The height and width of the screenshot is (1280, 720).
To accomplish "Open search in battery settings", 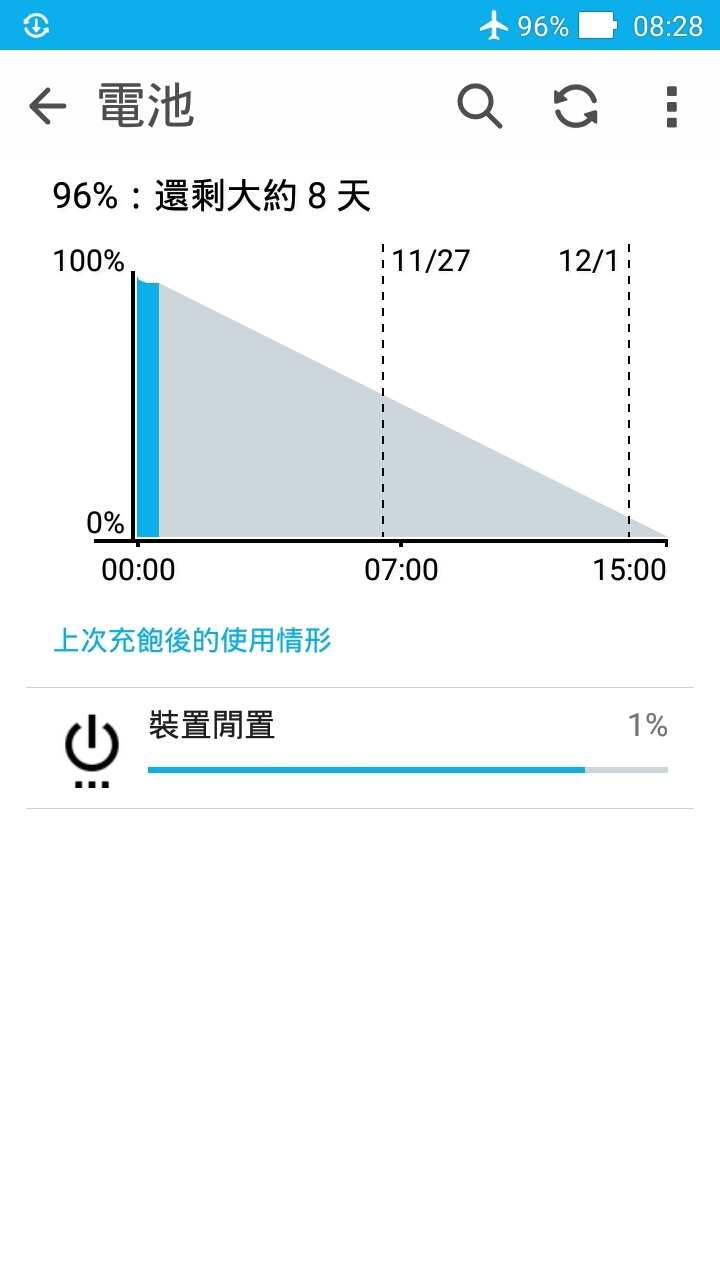I will pos(479,106).
